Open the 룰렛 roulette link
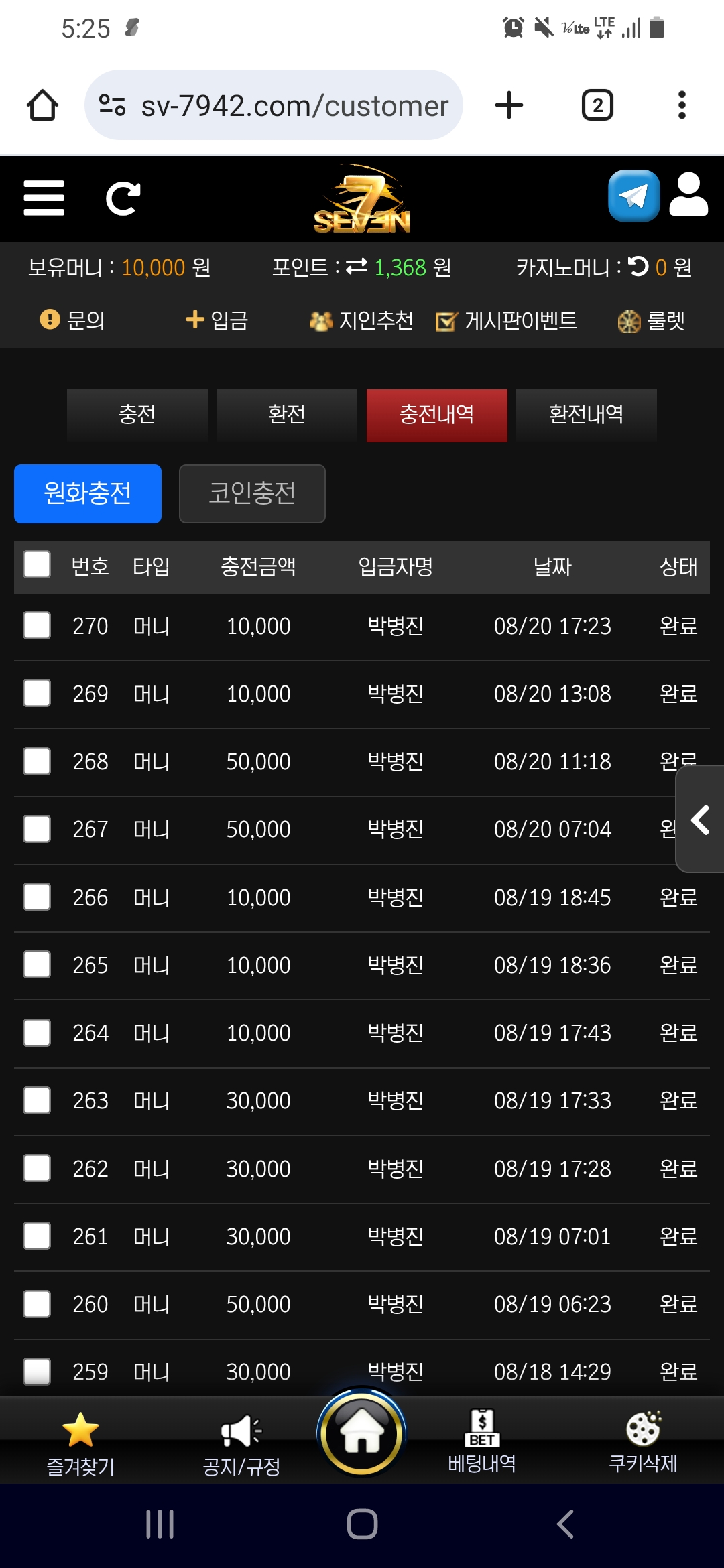Image resolution: width=724 pixels, height=1568 pixels. [x=651, y=321]
